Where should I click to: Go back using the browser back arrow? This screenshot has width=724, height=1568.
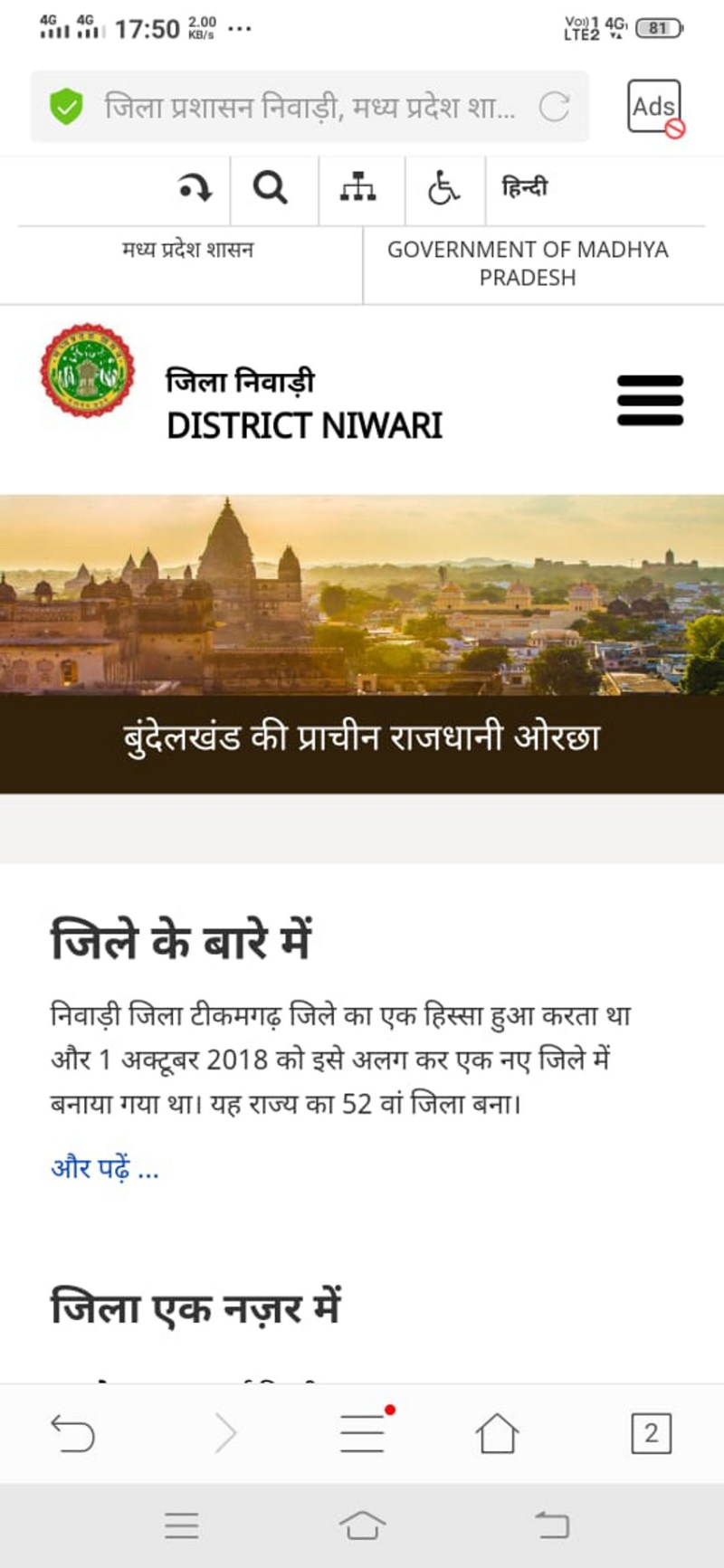[73, 1433]
